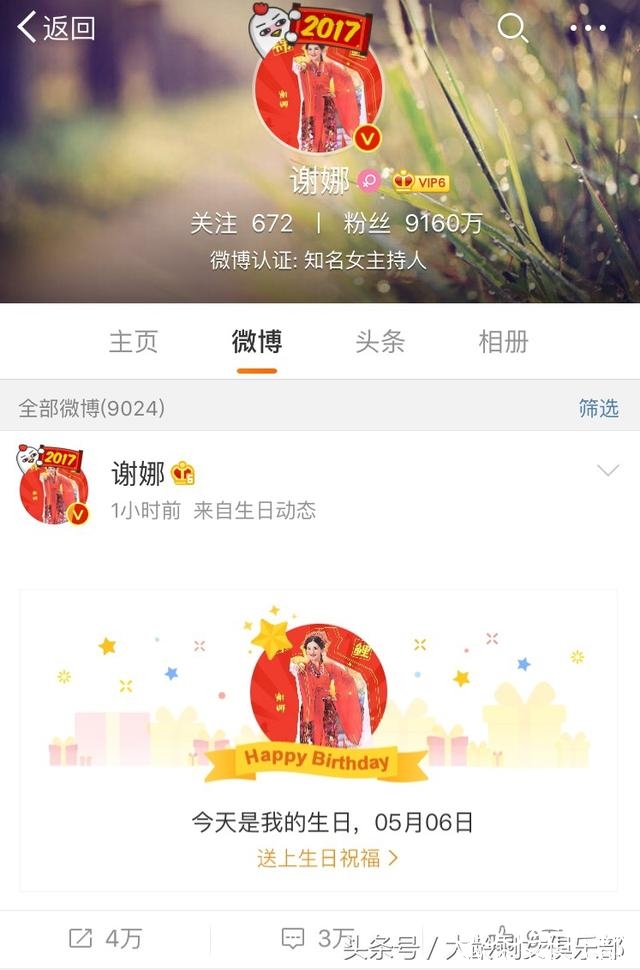Tap the VIP6 membership badge
Screen dimensions: 640x970
coord(421,182)
